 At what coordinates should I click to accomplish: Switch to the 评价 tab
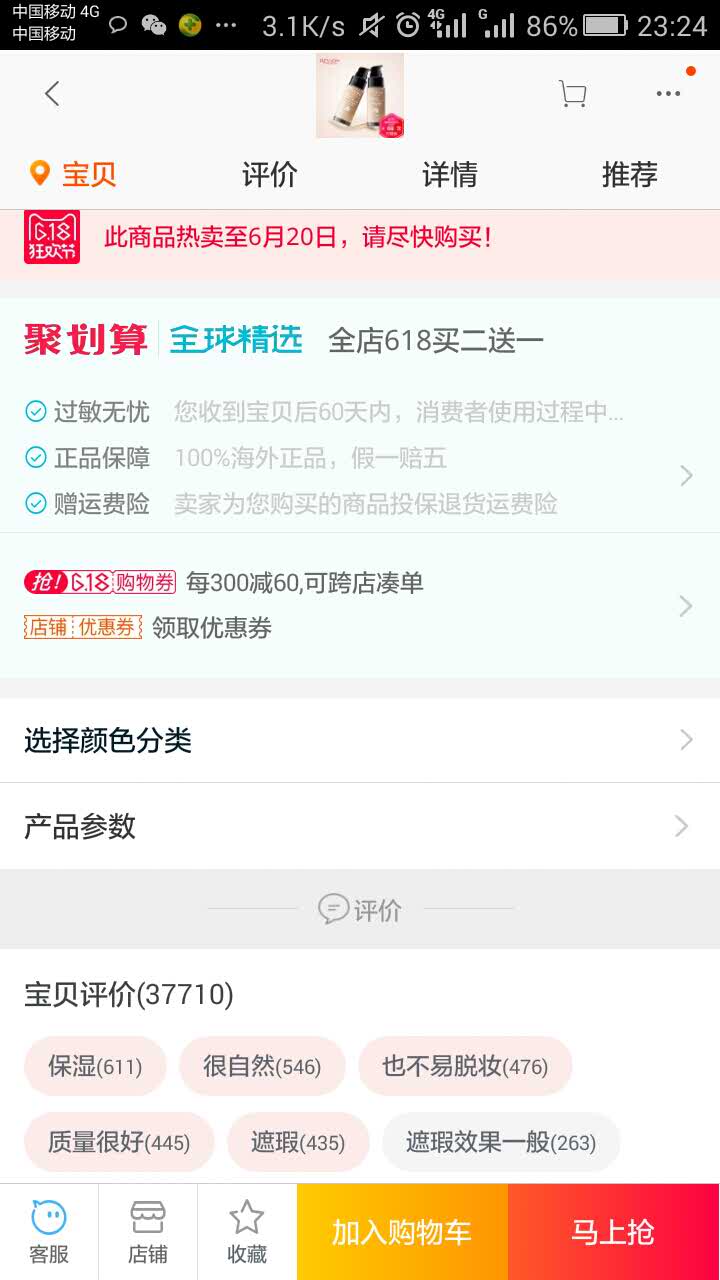click(x=270, y=174)
